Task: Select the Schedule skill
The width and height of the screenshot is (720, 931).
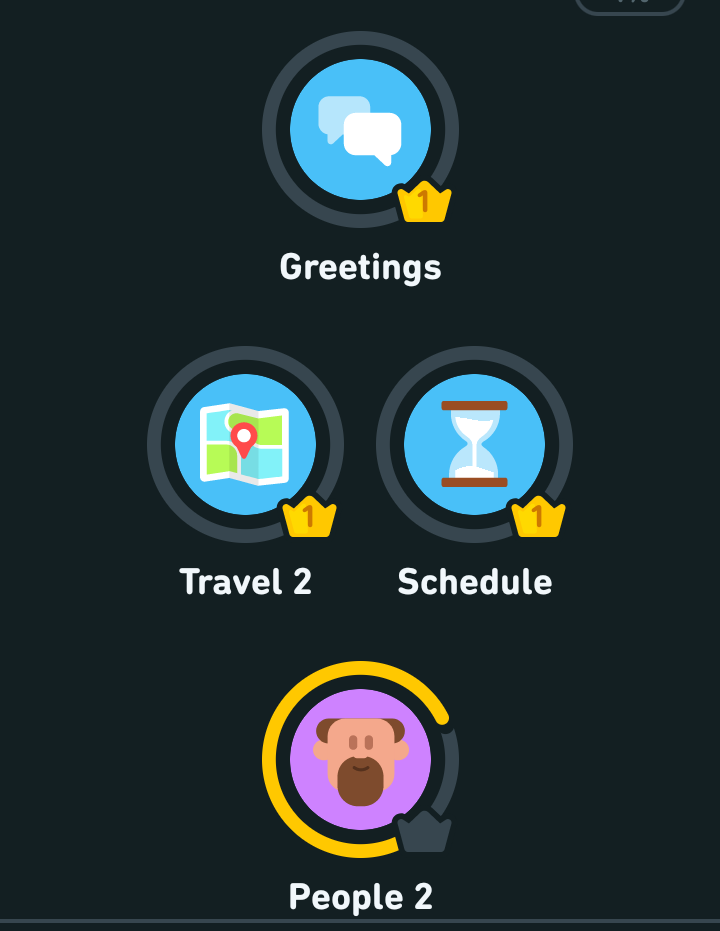Action: 474,444
